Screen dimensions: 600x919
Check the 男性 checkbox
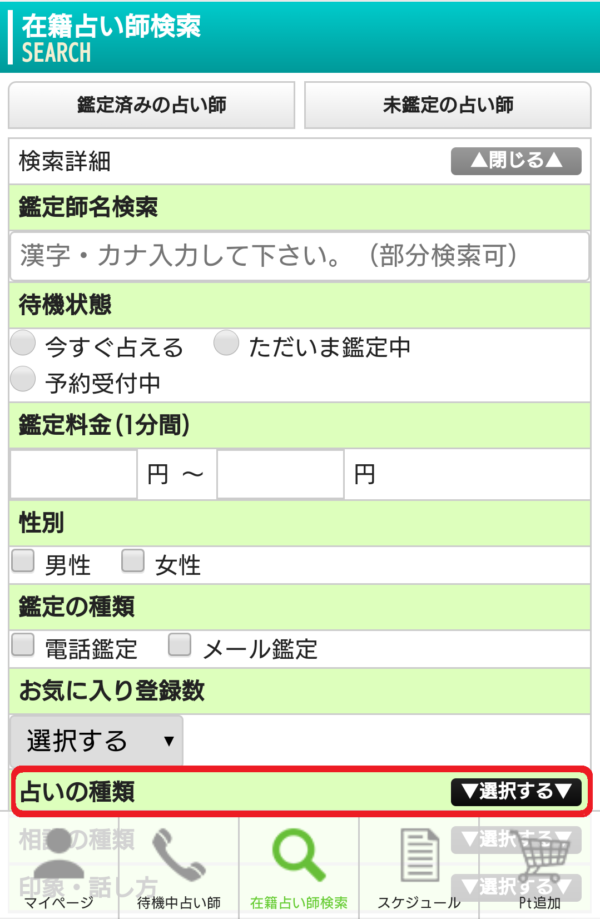(x=22, y=562)
